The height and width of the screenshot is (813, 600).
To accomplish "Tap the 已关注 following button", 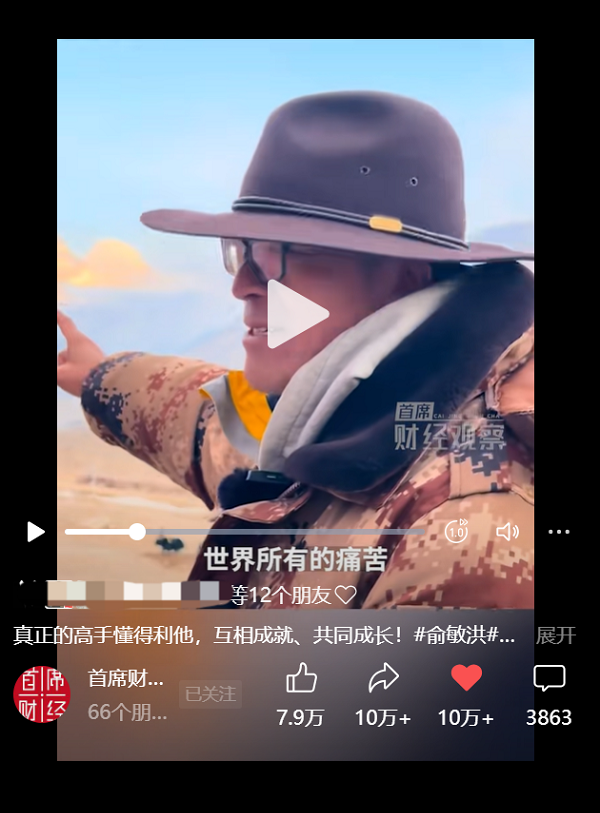I will pyautogui.click(x=210, y=694).
